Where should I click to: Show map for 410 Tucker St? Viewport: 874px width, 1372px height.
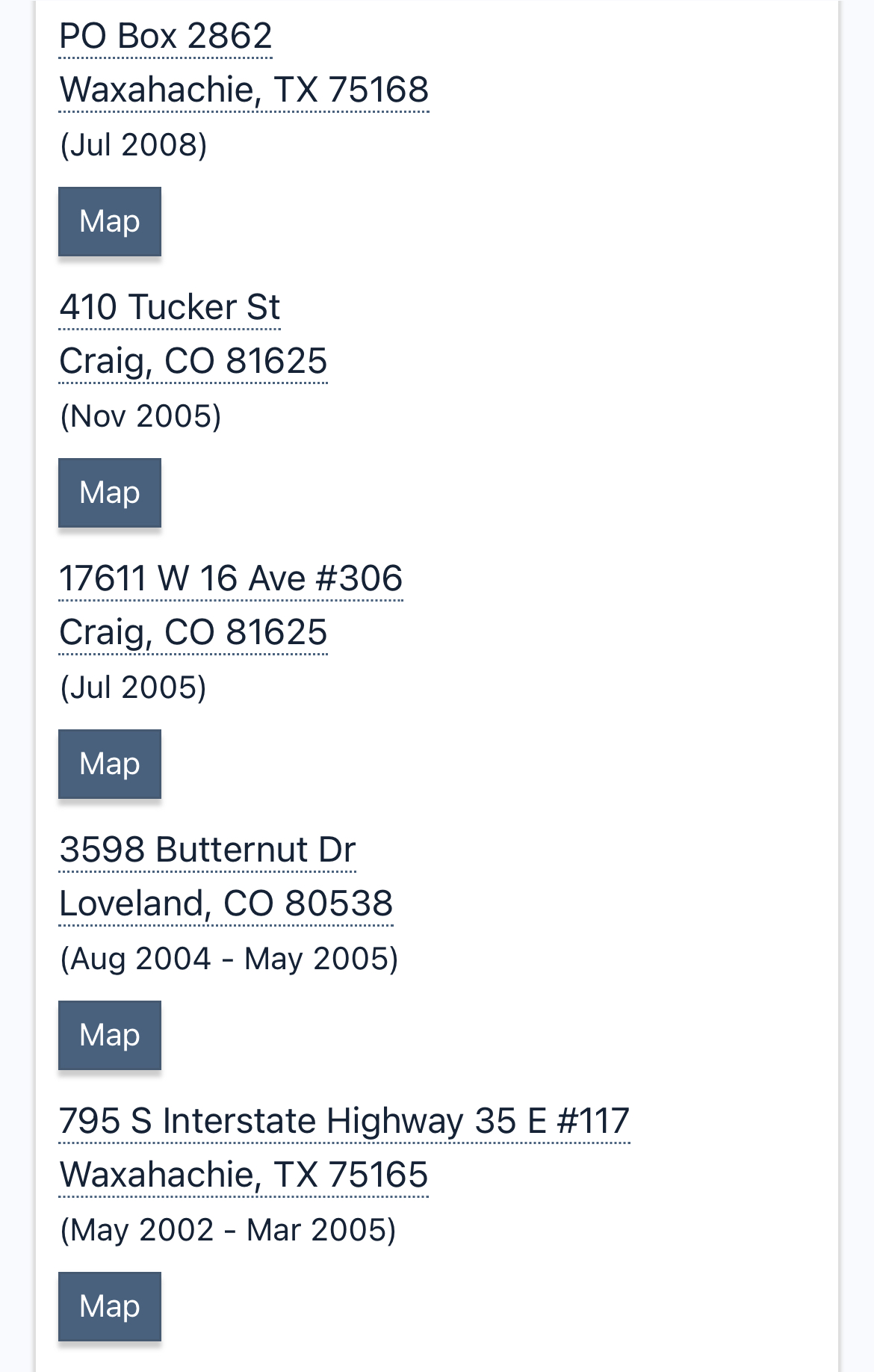tap(110, 493)
